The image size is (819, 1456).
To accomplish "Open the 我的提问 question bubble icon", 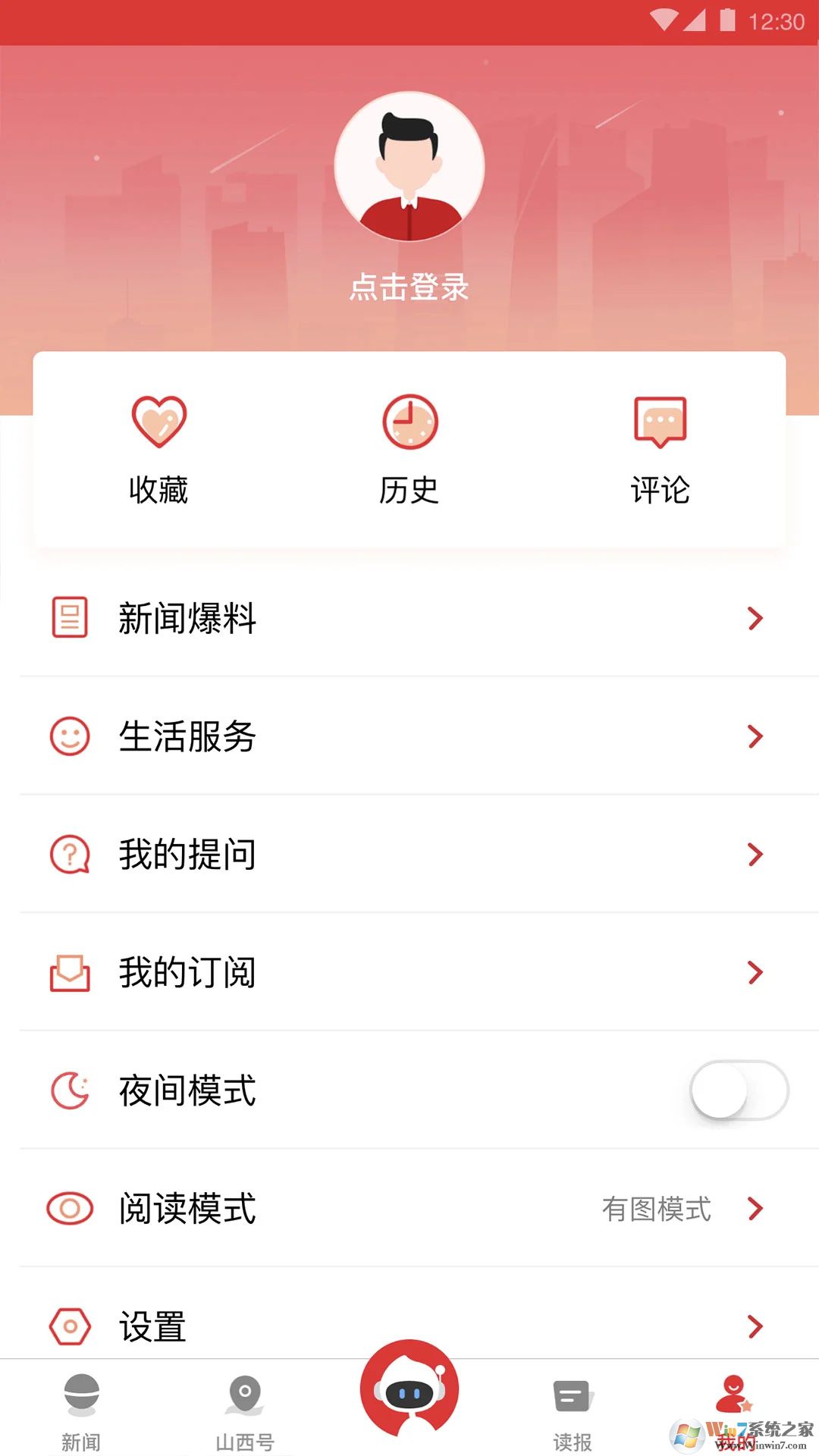I will click(70, 854).
